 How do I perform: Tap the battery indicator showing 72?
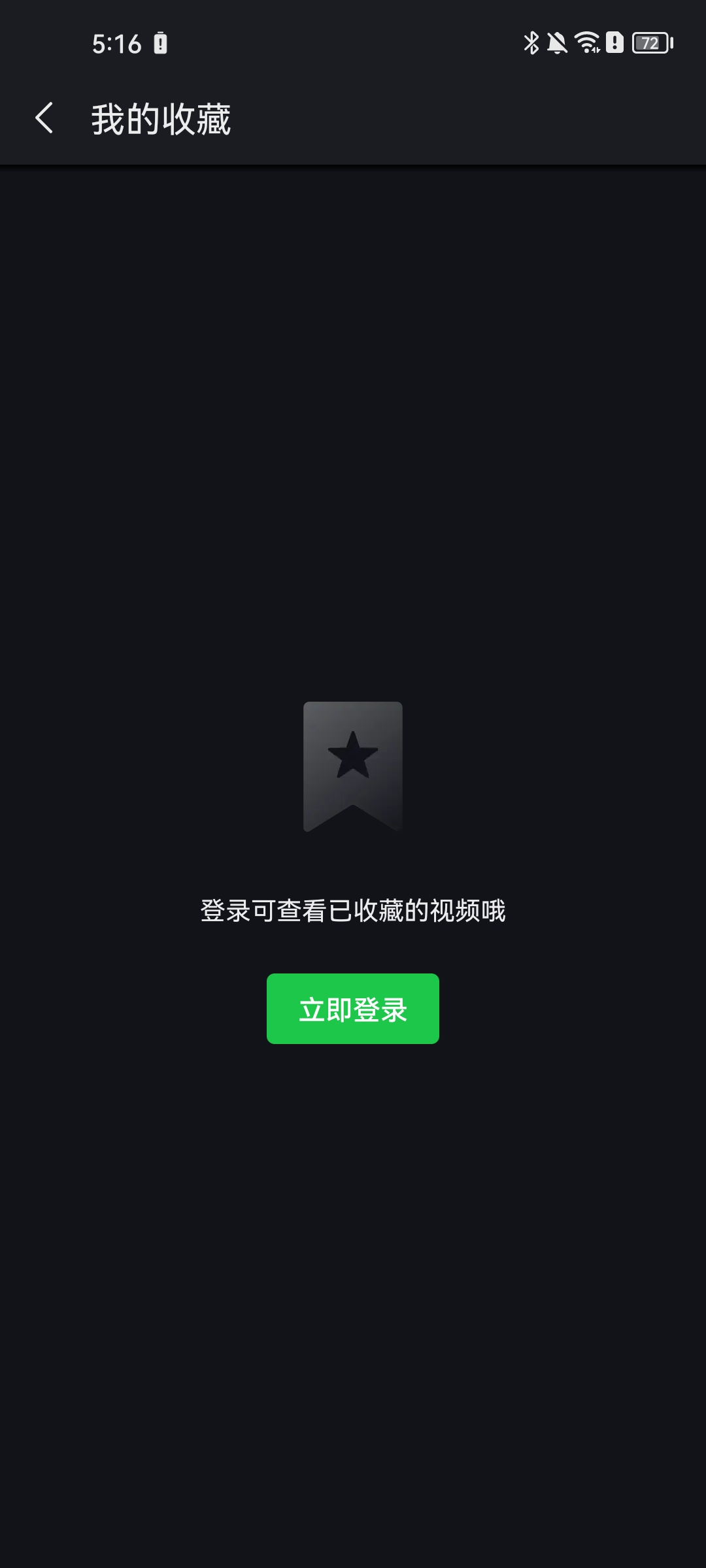[x=650, y=43]
